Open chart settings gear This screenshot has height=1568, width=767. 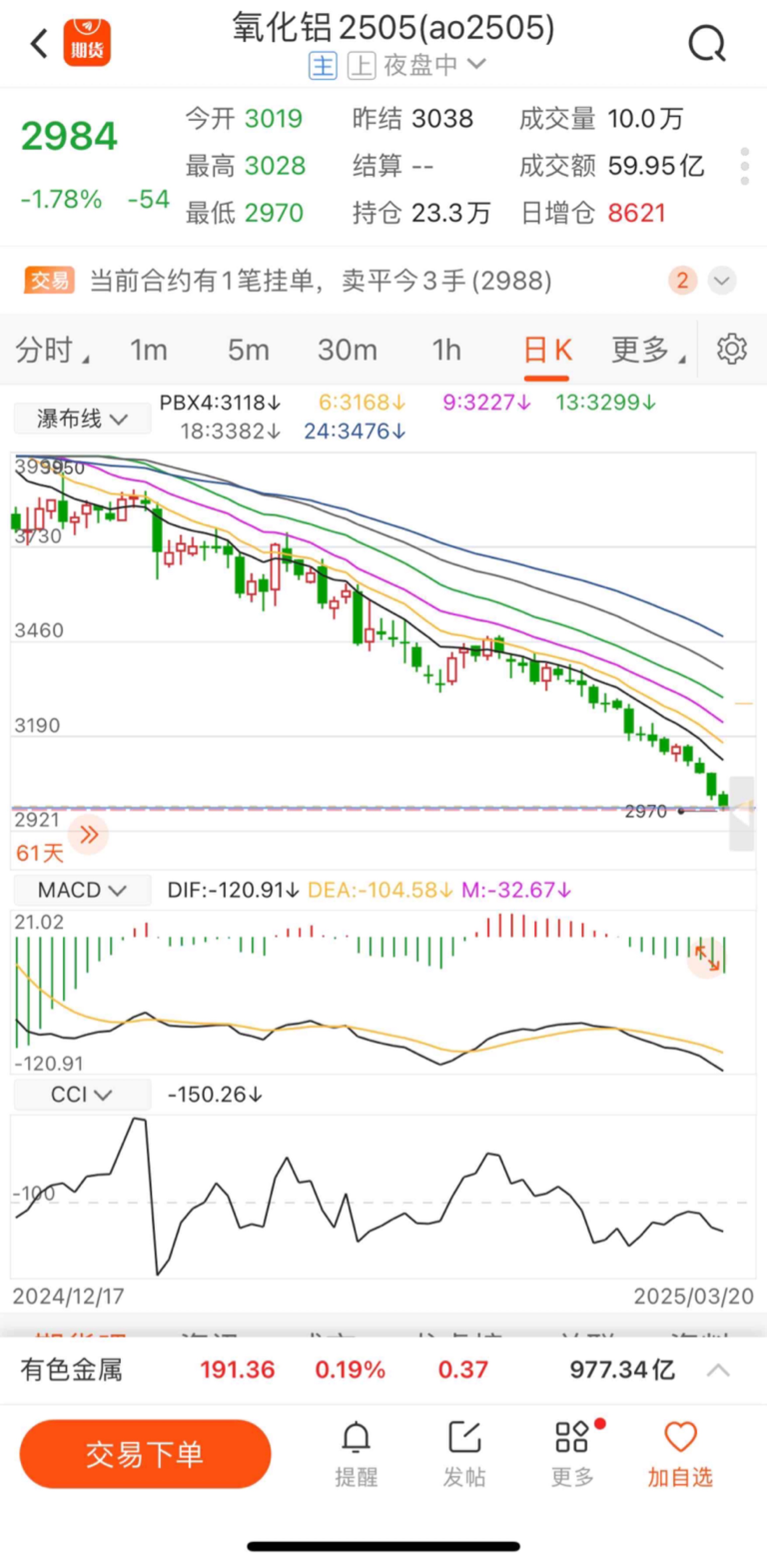pos(732,350)
